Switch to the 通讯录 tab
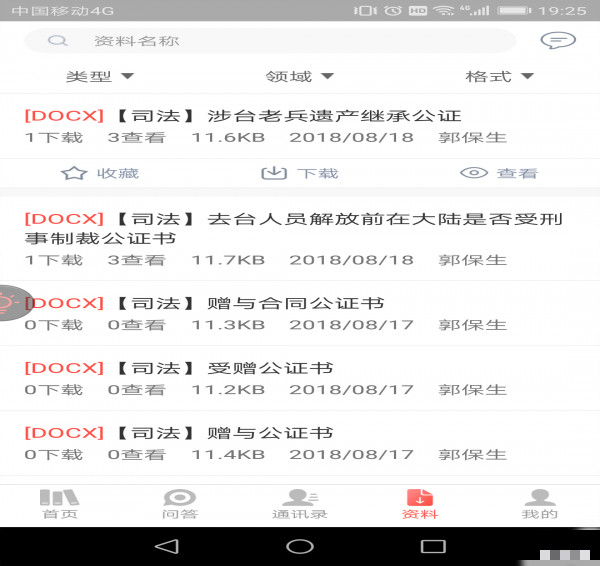 tap(299, 504)
